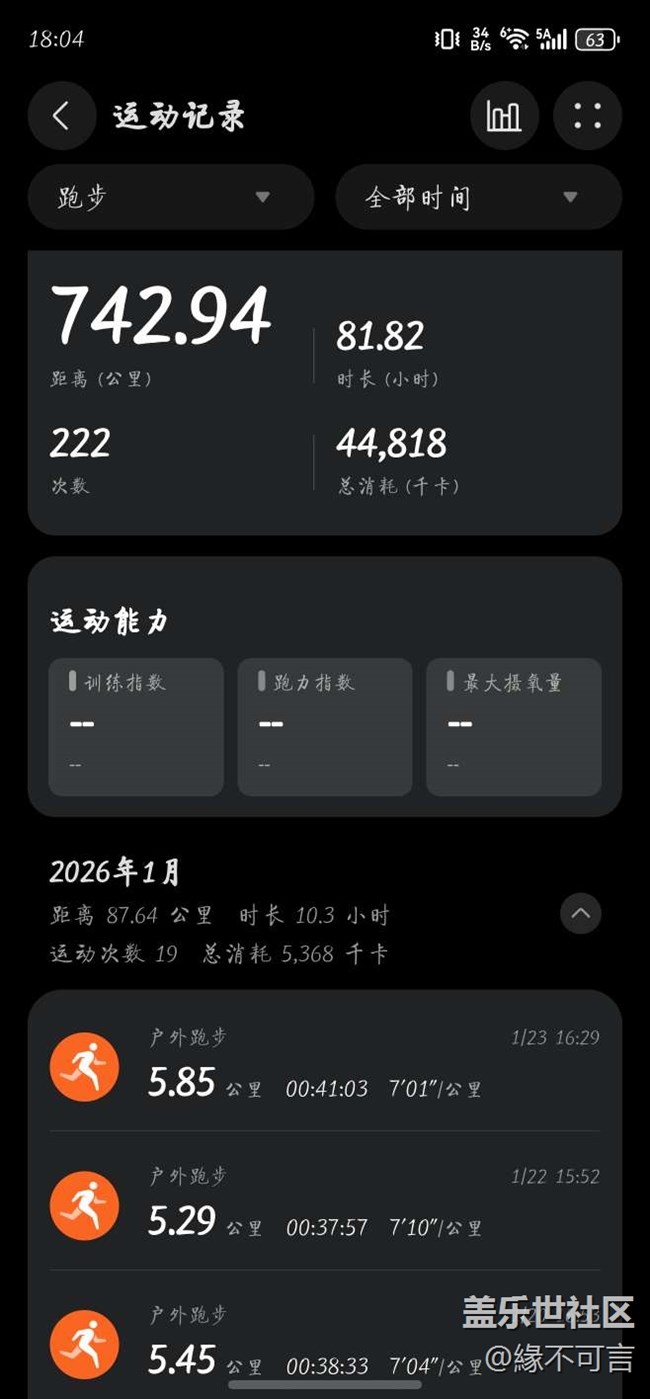Open the 全部时间 time range dropdown
This screenshot has height=1399, width=650.
pyautogui.click(x=478, y=197)
